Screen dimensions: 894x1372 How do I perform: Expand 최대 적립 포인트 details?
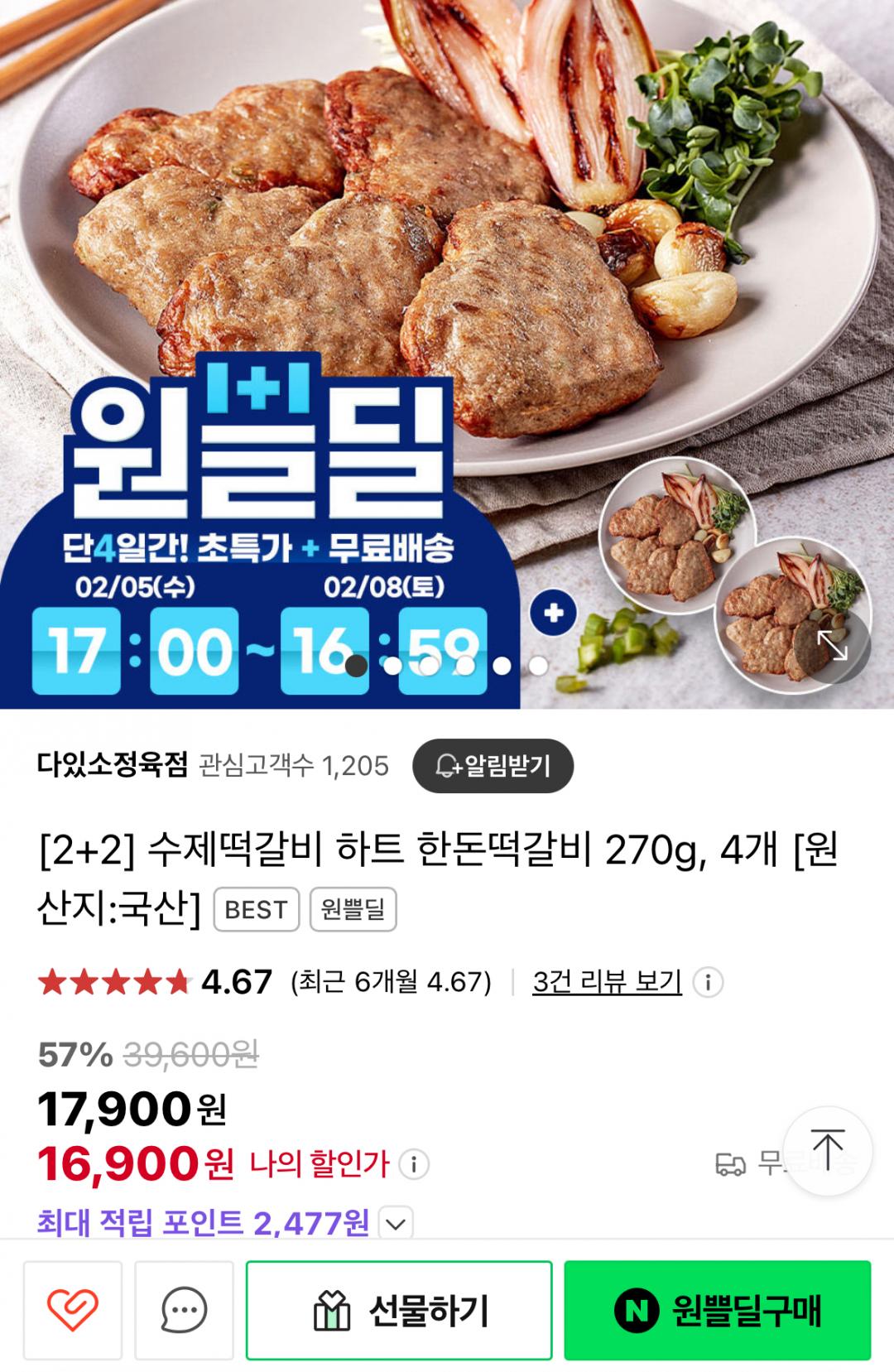(x=396, y=1224)
